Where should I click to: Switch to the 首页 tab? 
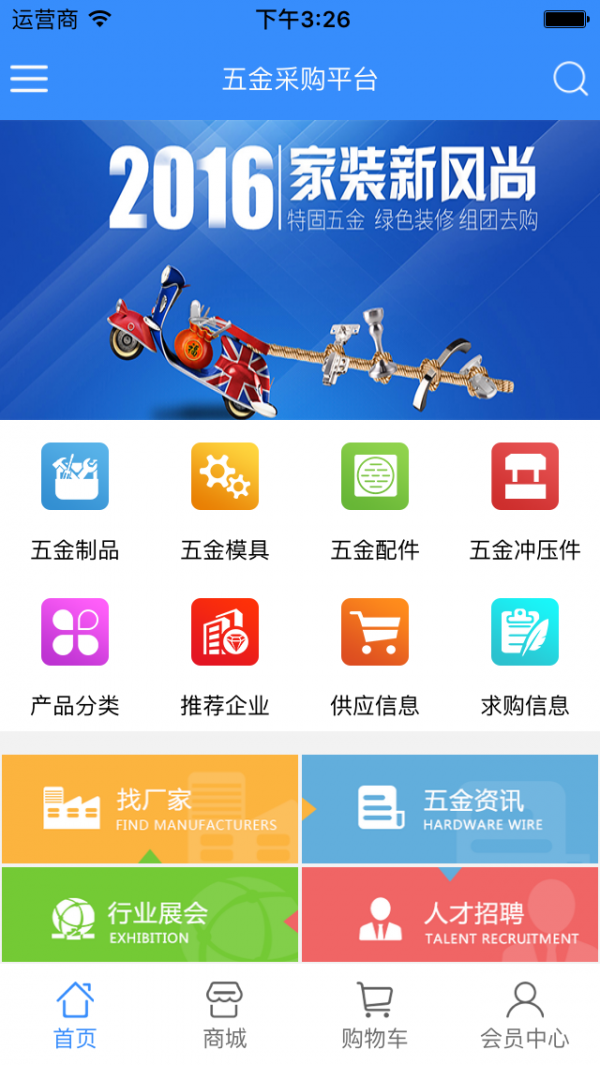pos(75,1014)
